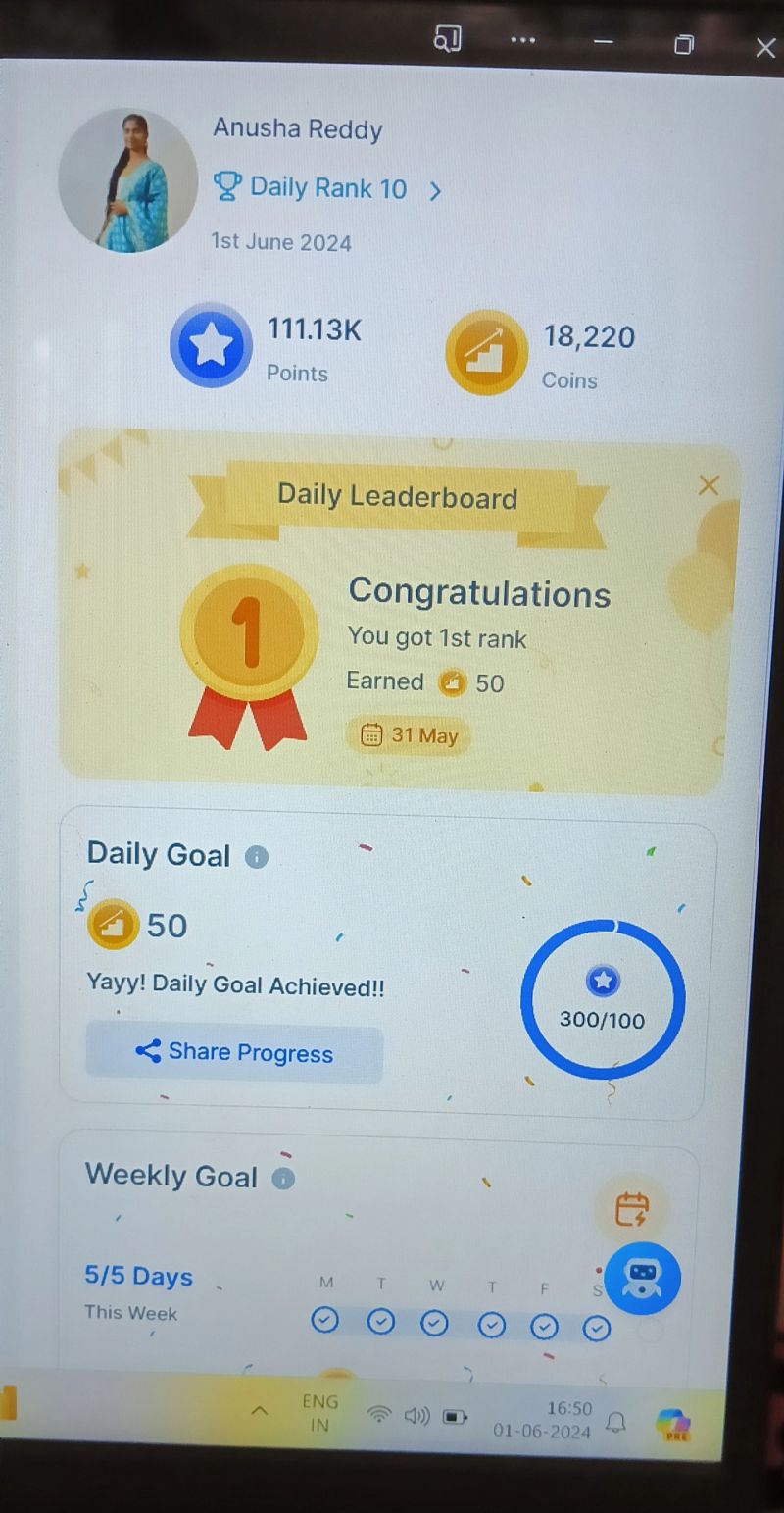
Task: View Anusha Reddy's profile picture
Action: 128,181
